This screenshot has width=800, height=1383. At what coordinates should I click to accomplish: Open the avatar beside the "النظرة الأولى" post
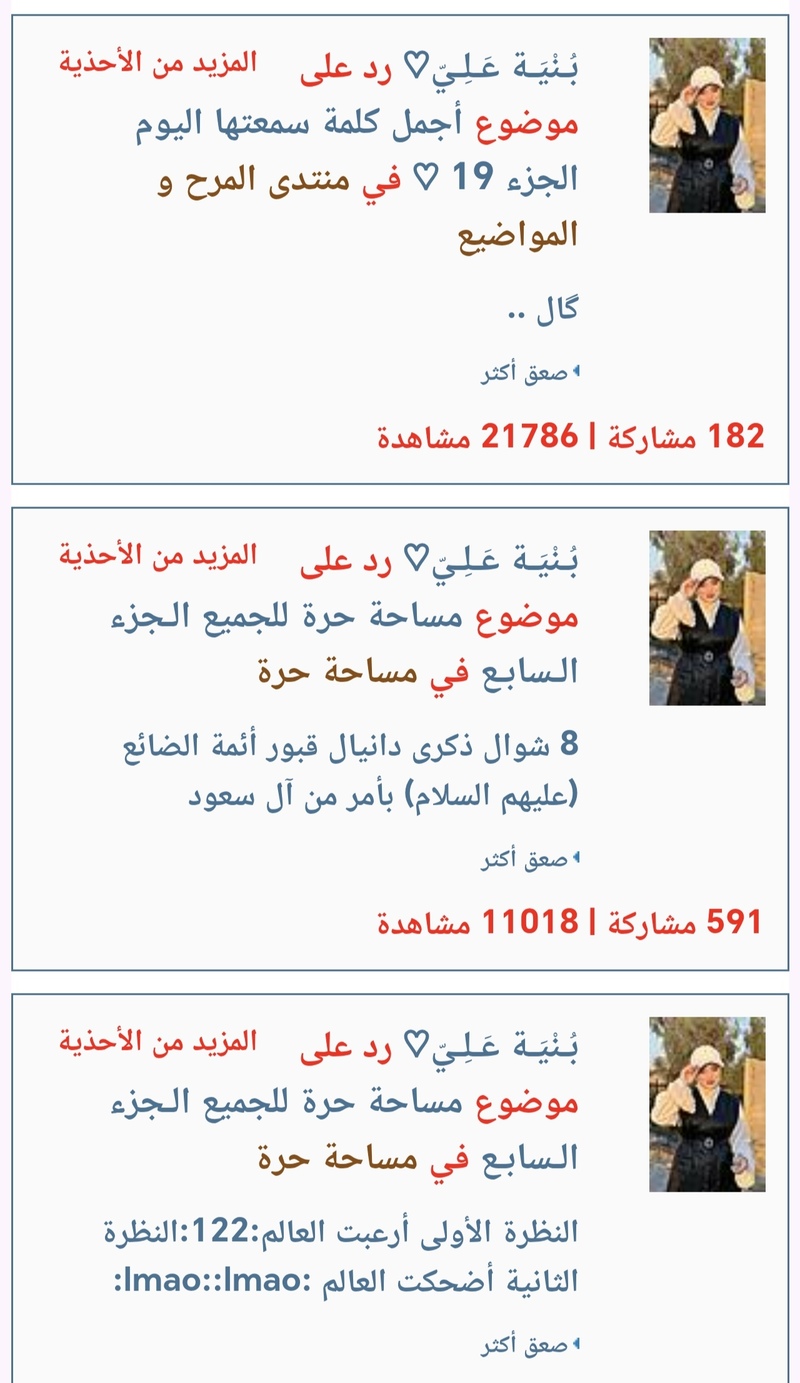pyautogui.click(x=707, y=1104)
